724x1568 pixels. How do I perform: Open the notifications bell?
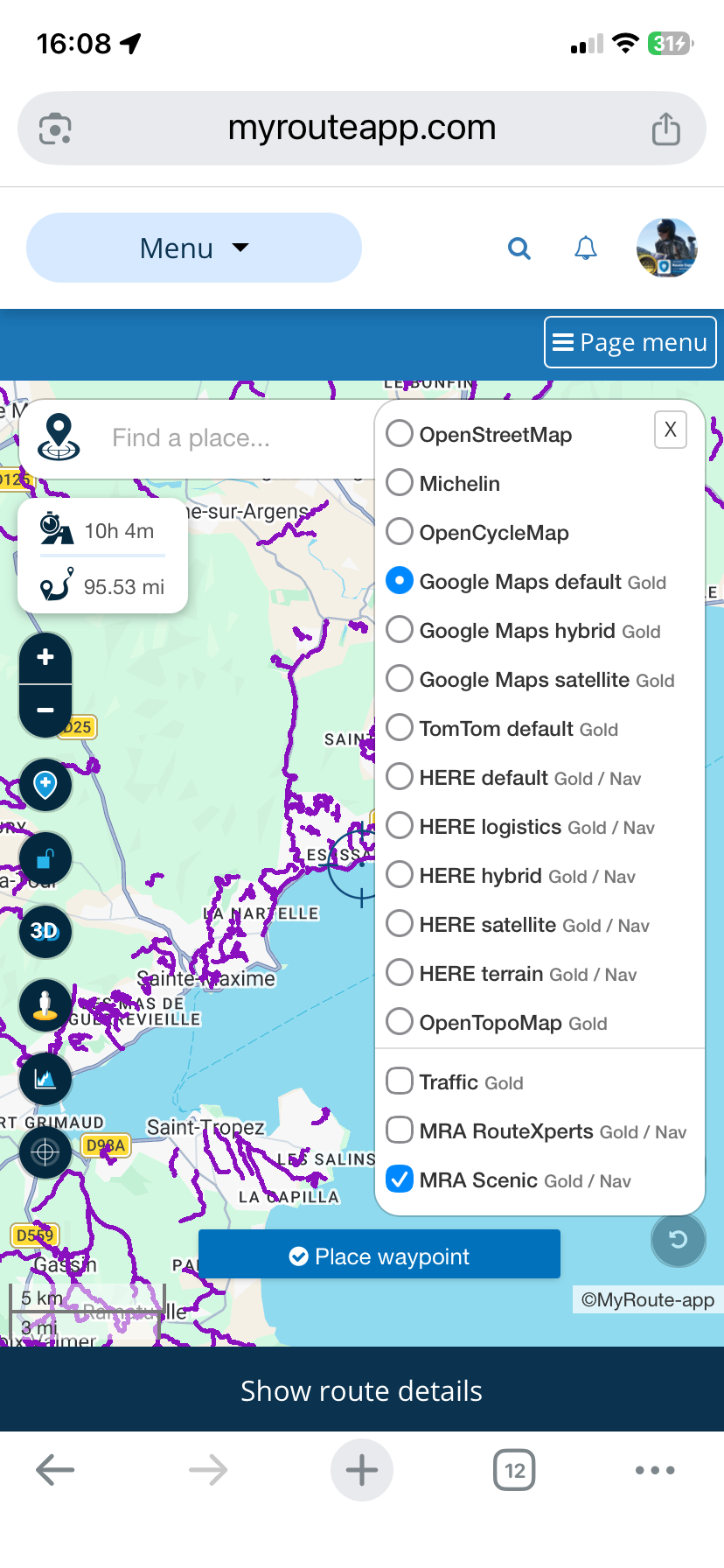(585, 248)
